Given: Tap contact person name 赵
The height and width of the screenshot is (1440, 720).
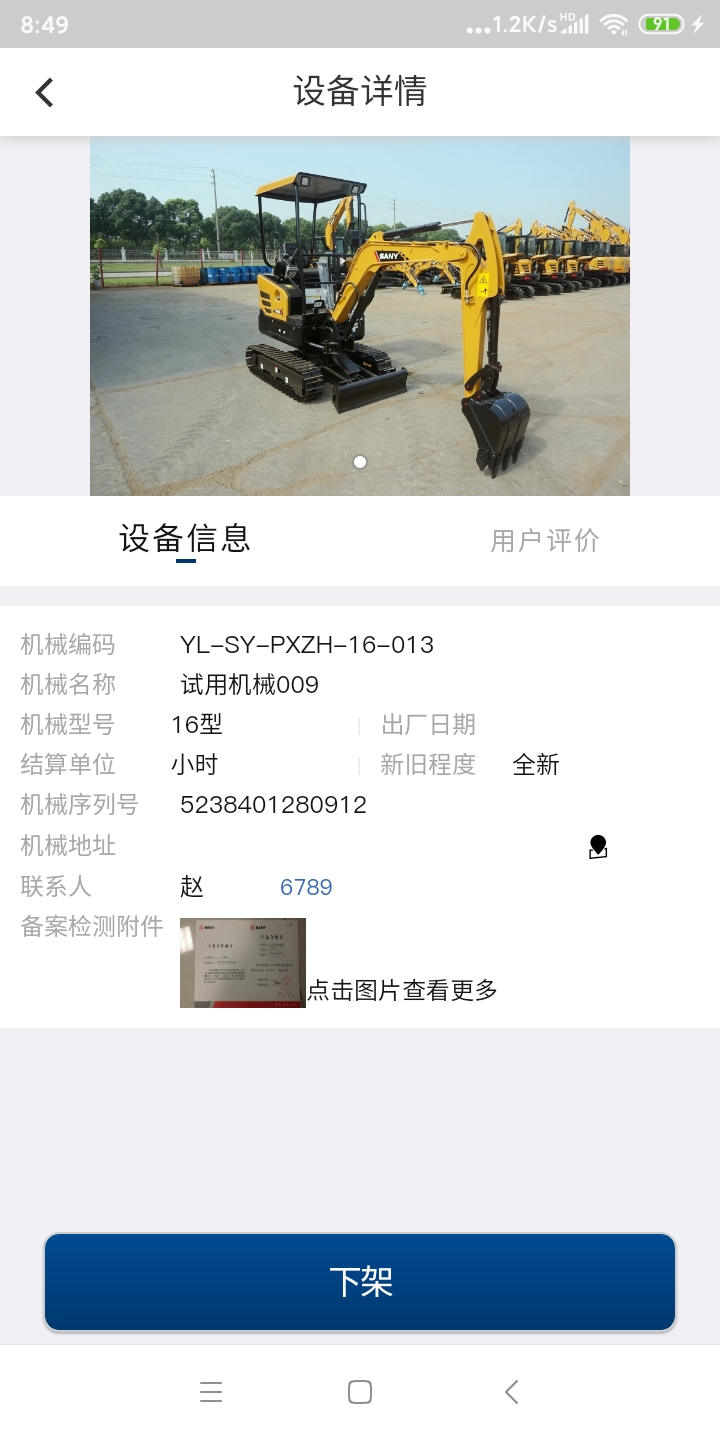Looking at the screenshot, I should (x=190, y=886).
